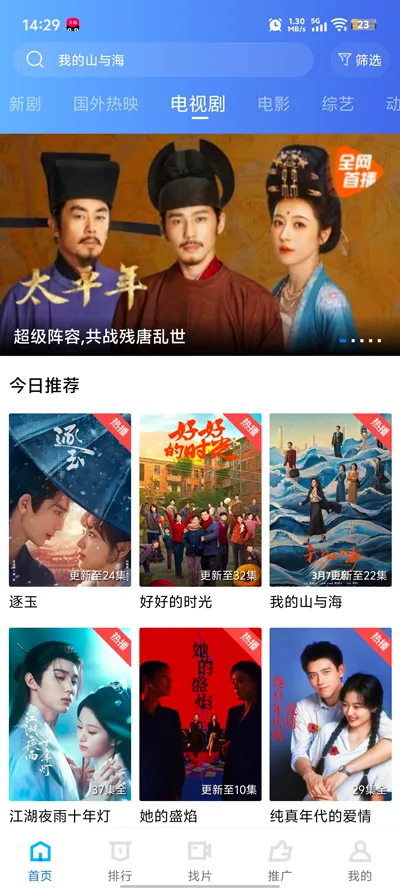Image resolution: width=400 pixels, height=889 pixels.
Task: Switch to the 国外热映 tab
Action: [x=106, y=104]
